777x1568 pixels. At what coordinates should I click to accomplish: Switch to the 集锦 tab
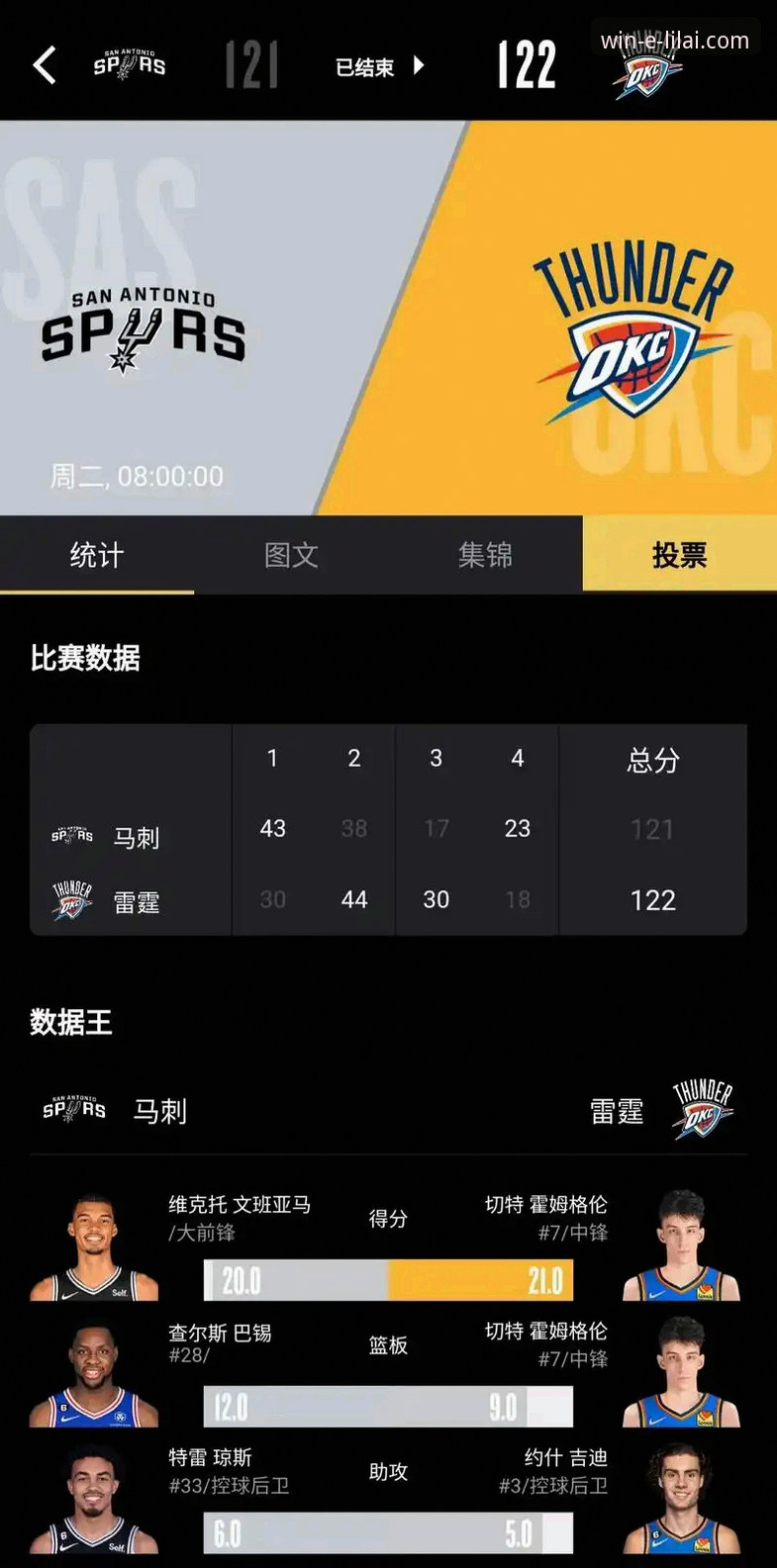(485, 555)
